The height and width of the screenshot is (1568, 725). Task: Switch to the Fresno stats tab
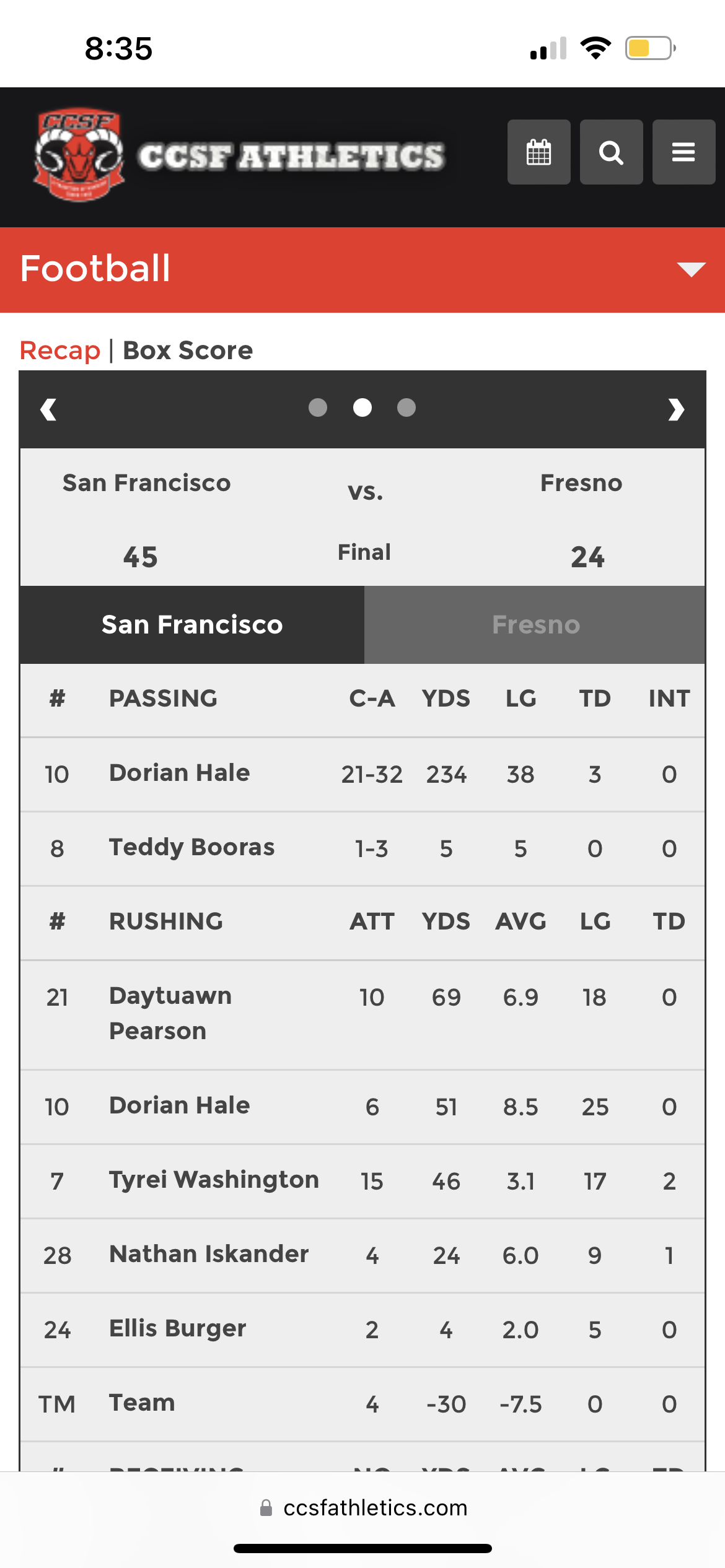click(535, 625)
